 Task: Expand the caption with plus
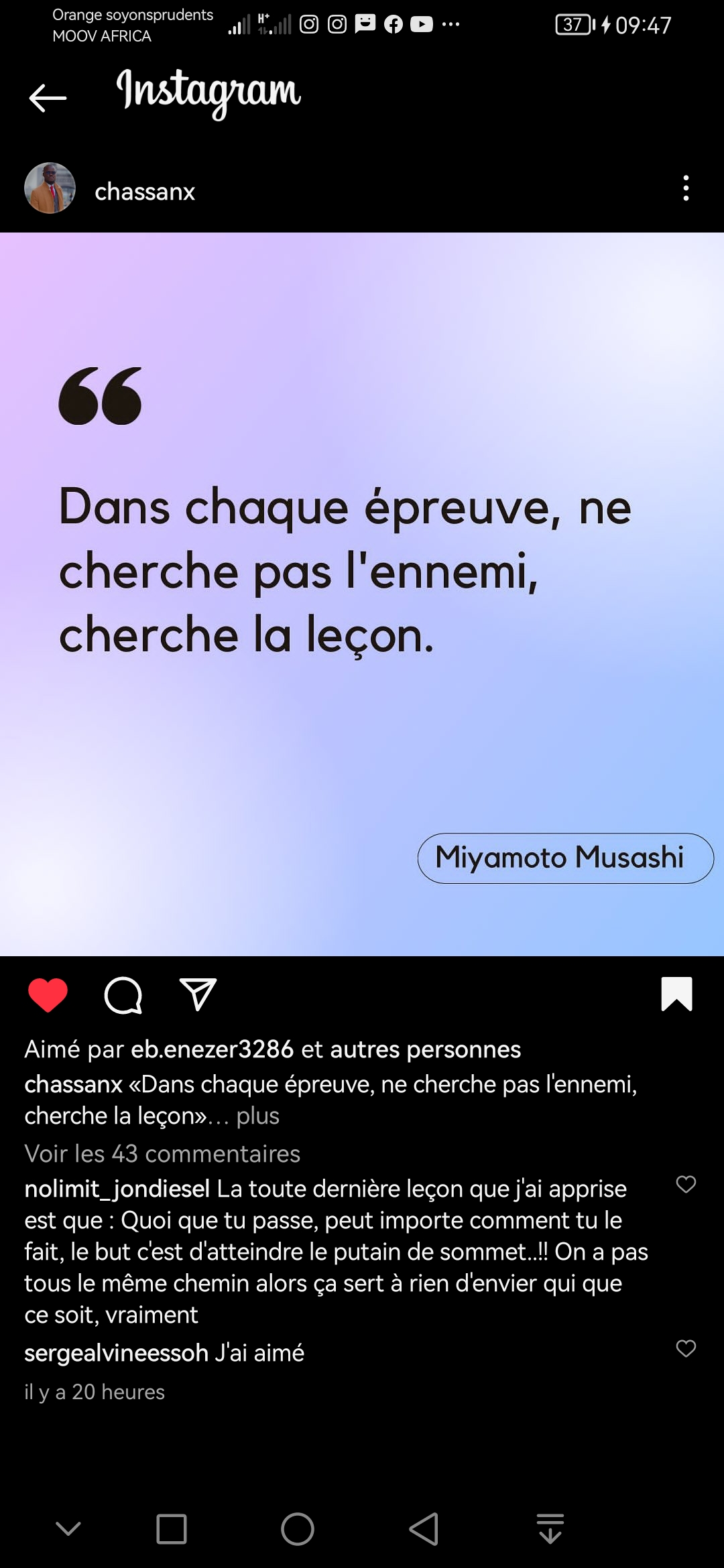click(x=257, y=1116)
